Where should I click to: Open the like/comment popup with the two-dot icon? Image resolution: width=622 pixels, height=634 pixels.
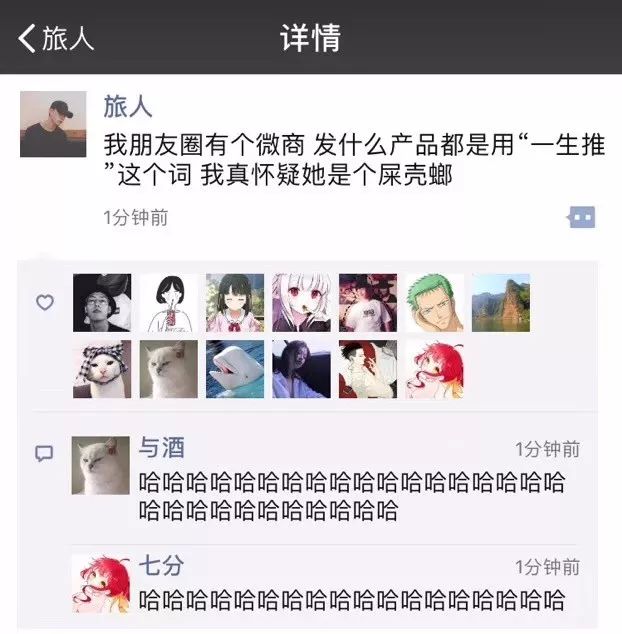[581, 217]
